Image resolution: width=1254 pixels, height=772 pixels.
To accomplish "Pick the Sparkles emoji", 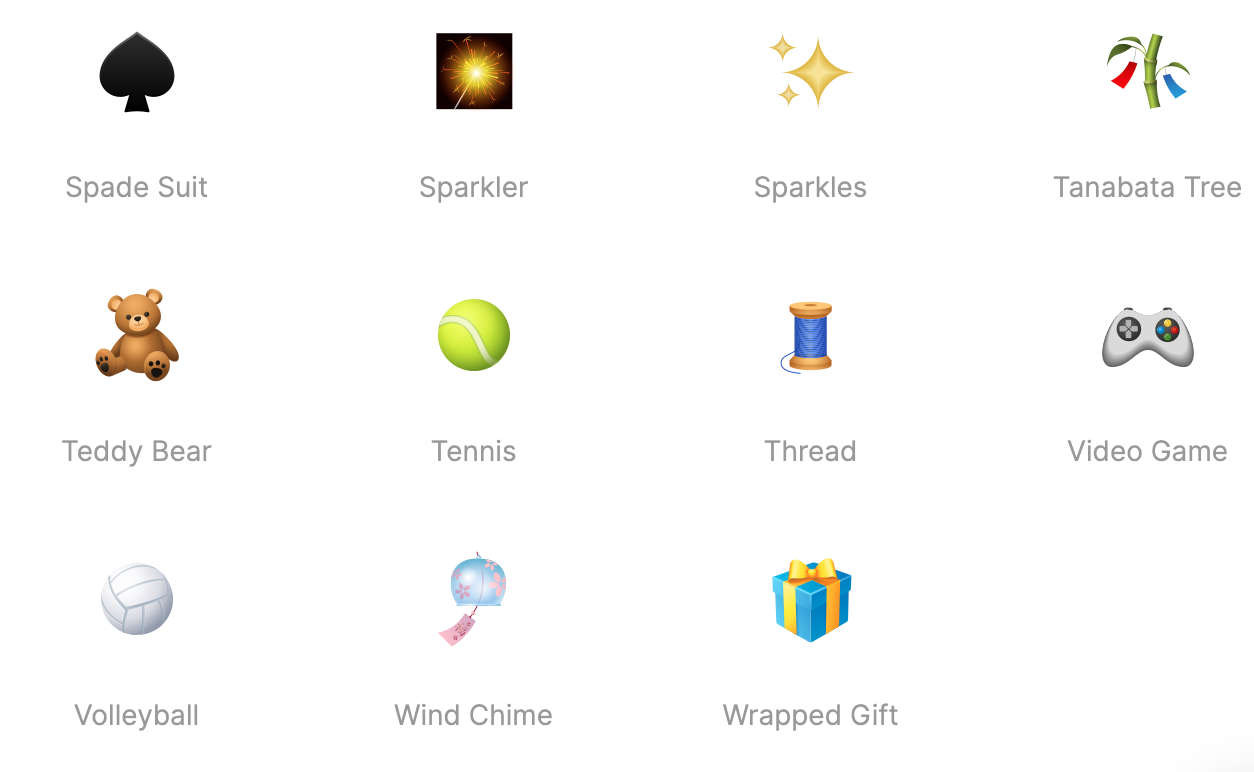I will click(x=811, y=72).
